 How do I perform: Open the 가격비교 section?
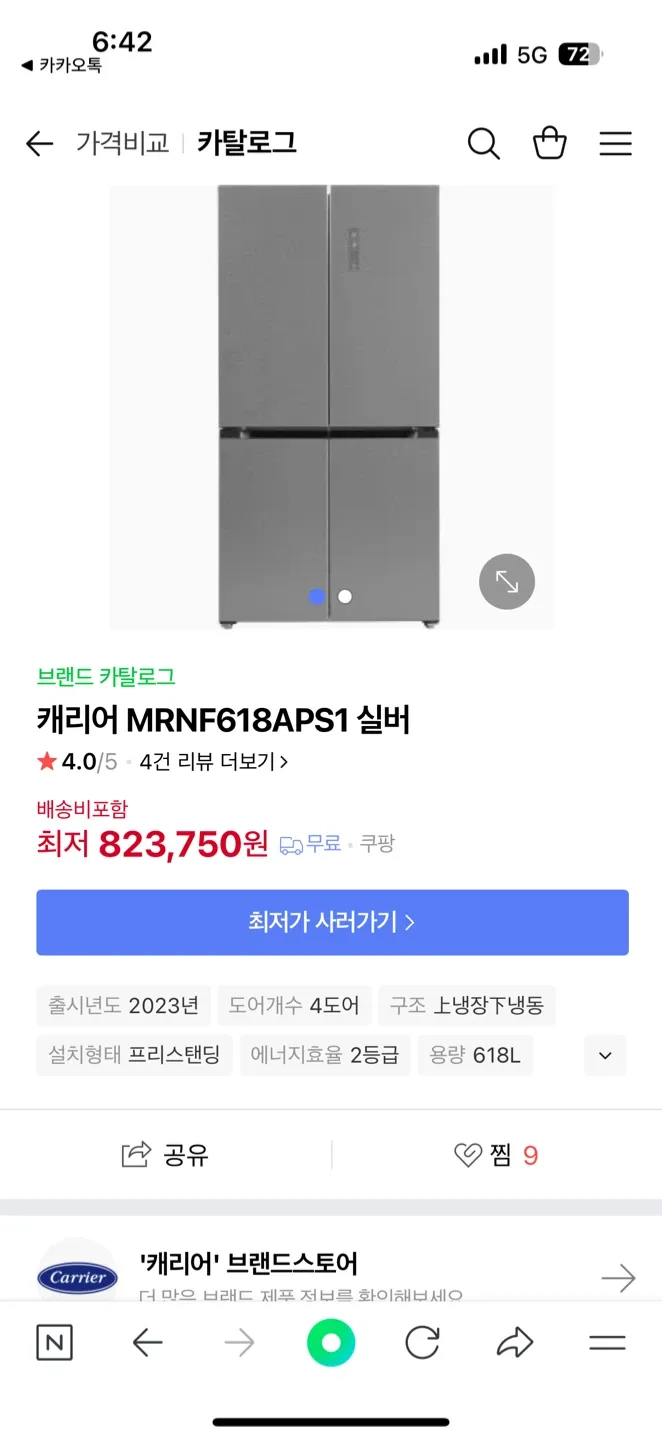122,143
